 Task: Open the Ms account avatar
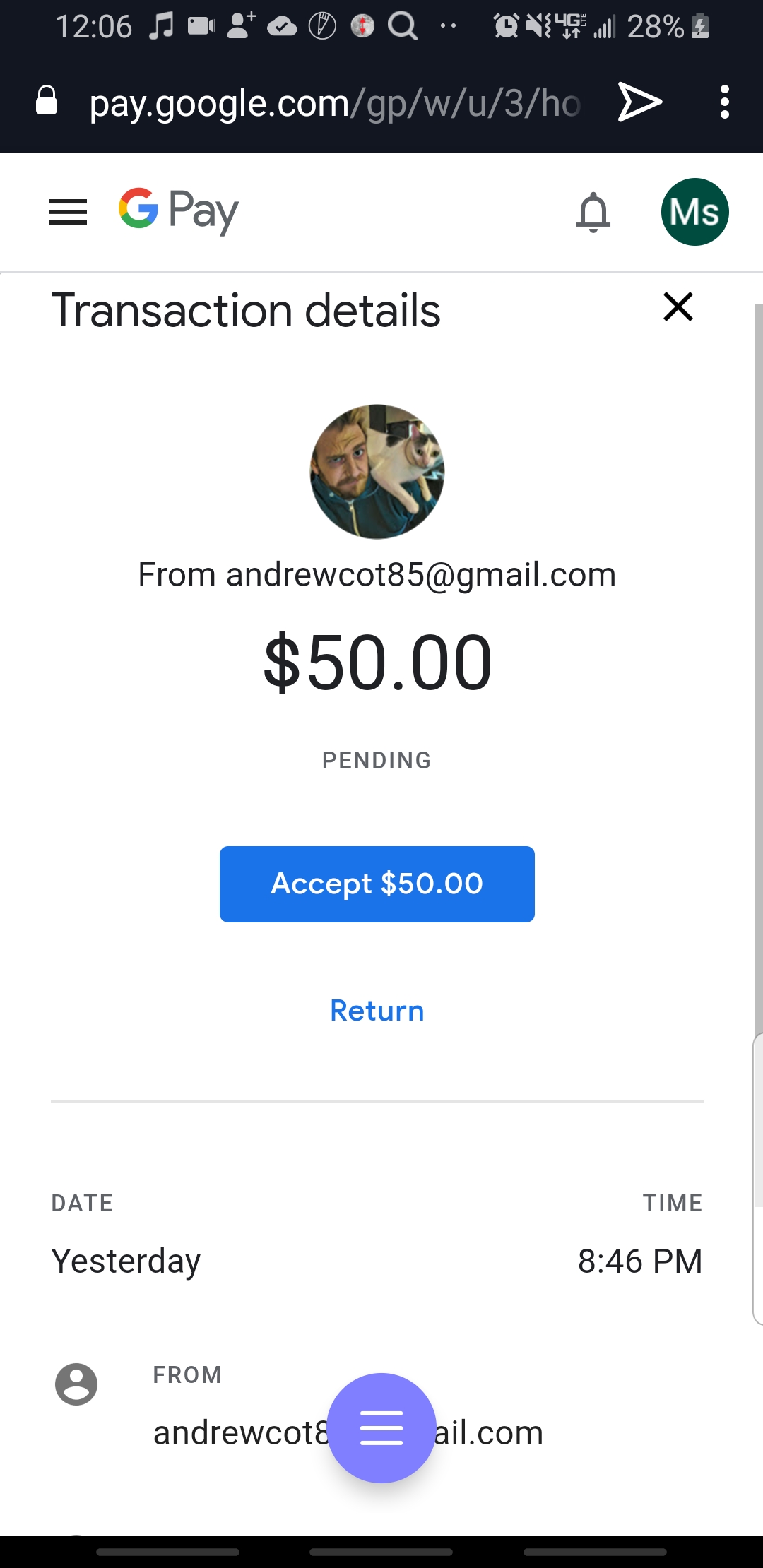point(694,212)
